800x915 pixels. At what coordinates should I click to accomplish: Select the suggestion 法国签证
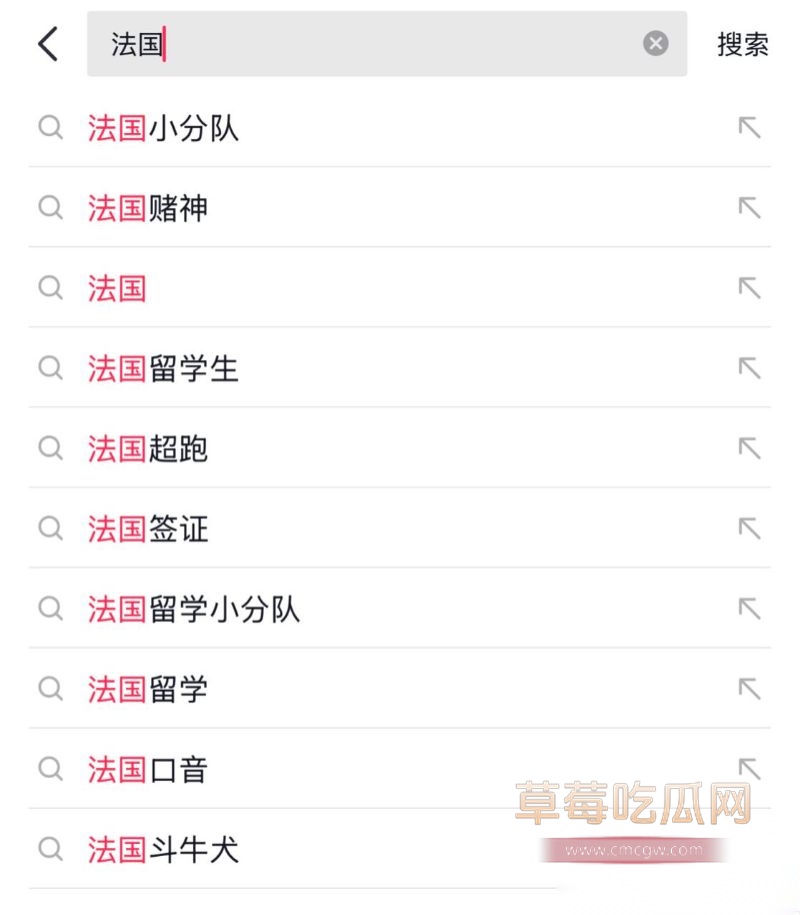pyautogui.click(x=145, y=529)
